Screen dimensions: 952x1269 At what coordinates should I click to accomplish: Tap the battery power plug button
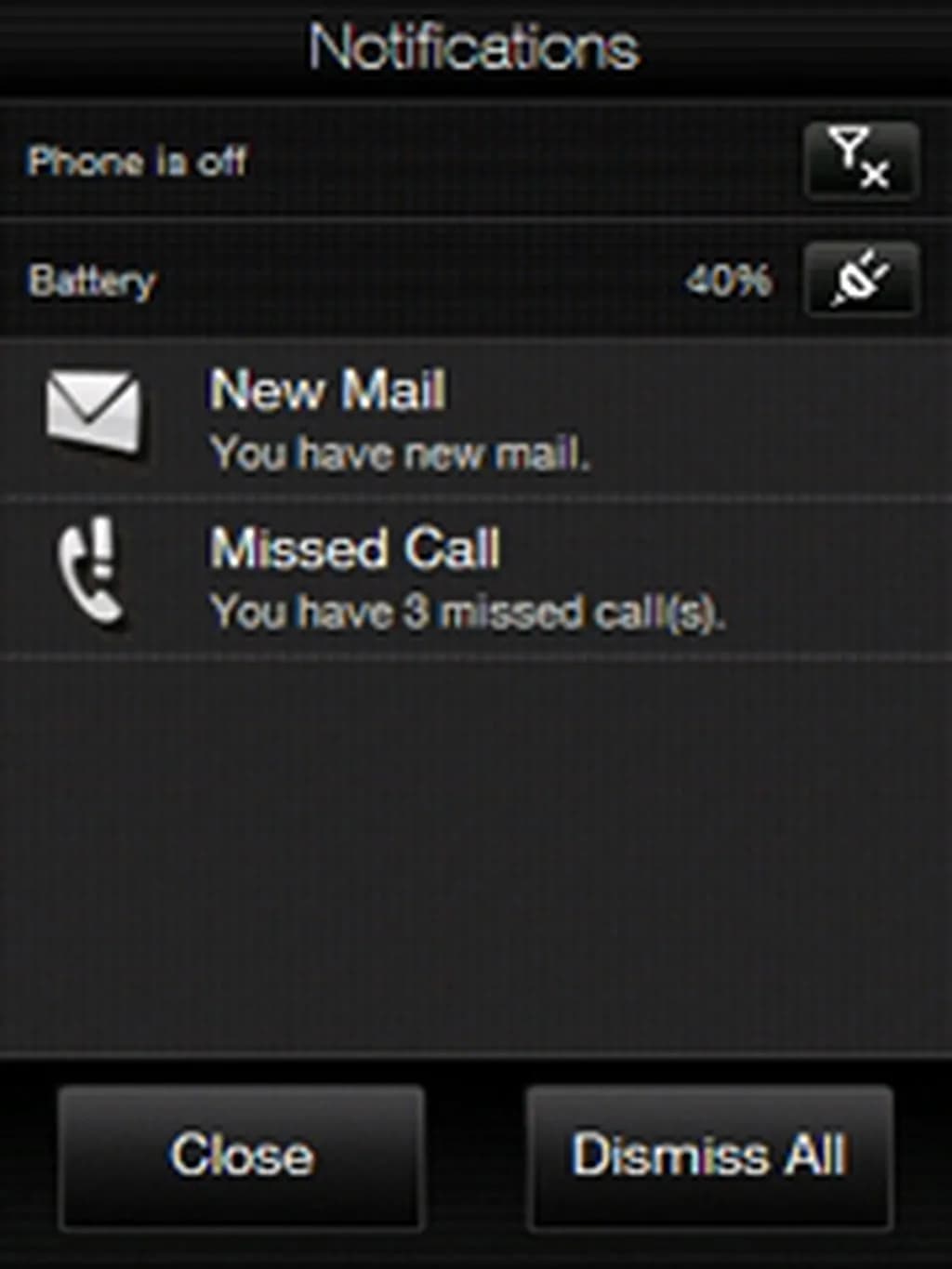click(862, 279)
